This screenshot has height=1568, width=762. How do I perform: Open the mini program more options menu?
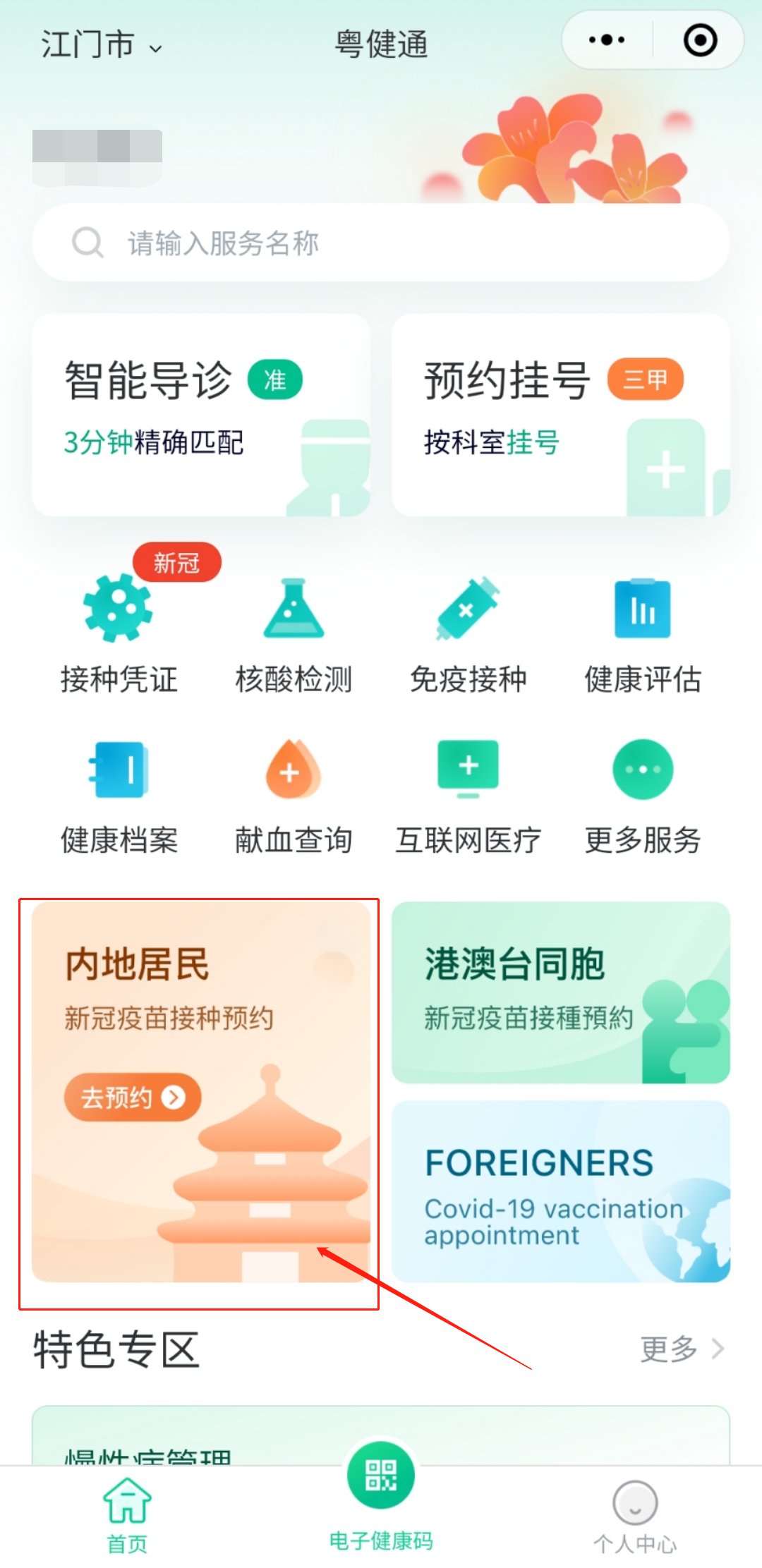click(x=607, y=40)
